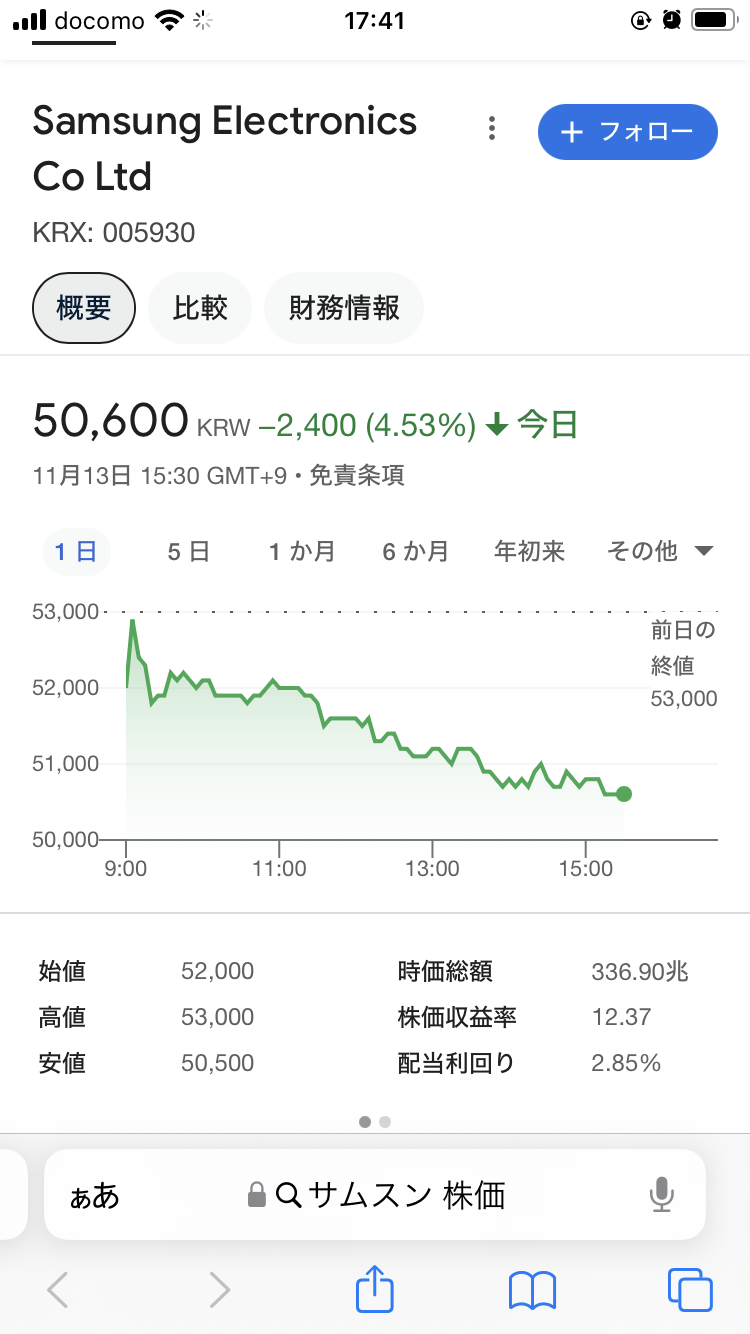Viewport: 750px width, 1334px height.
Task: Switch to the 比較 compare chip
Action: (200, 308)
